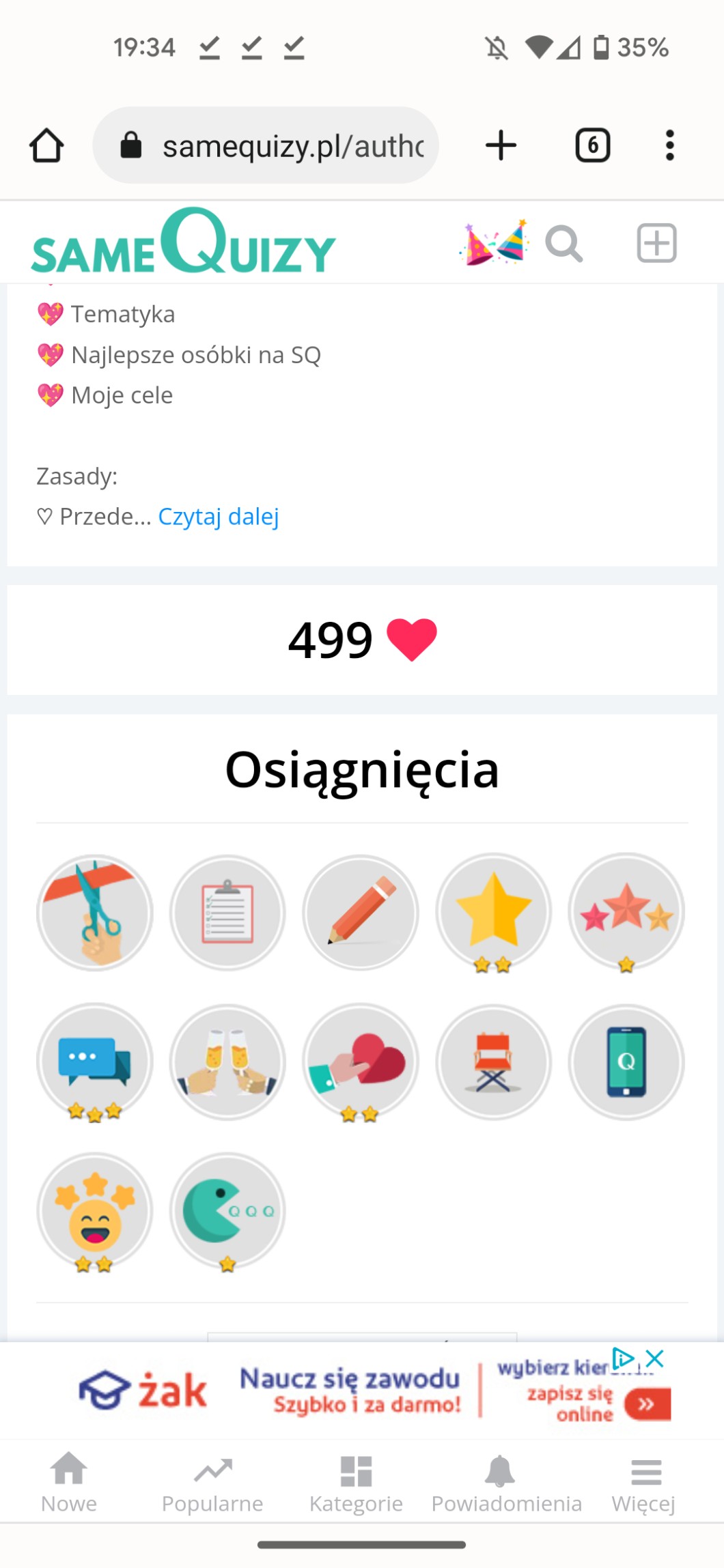The width and height of the screenshot is (724, 1568).
Task: Open the browser overflow menu
Action: tap(669, 145)
